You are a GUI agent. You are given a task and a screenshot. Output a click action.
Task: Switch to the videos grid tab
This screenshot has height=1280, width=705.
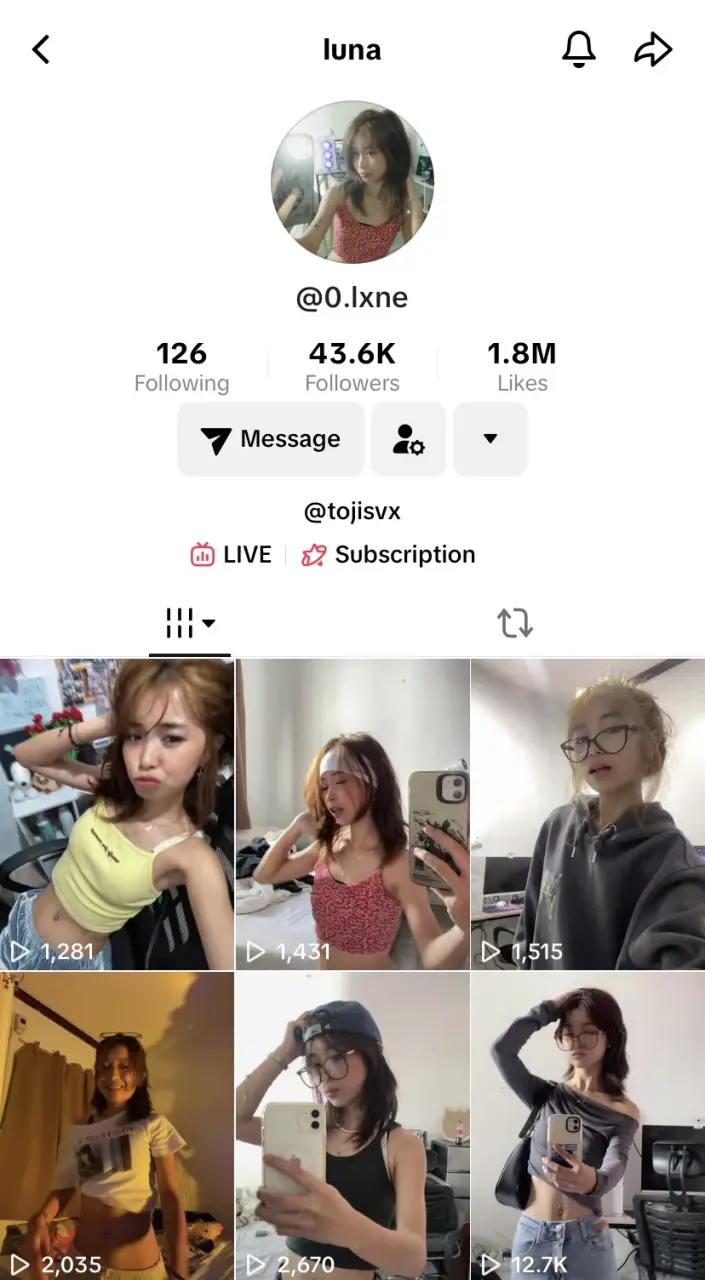[x=190, y=623]
